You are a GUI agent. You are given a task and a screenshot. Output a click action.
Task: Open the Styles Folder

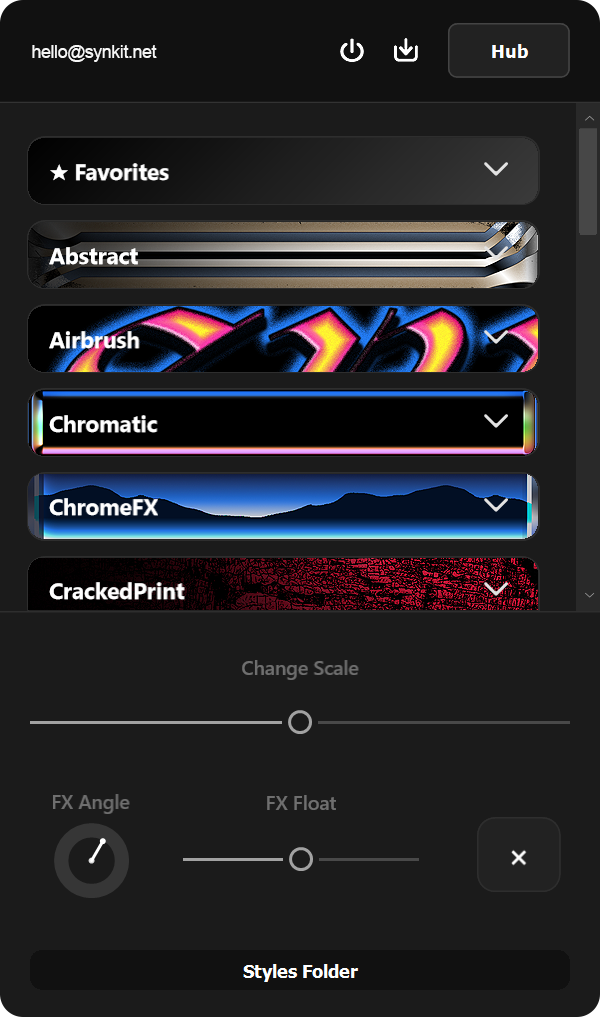pyautogui.click(x=300, y=971)
